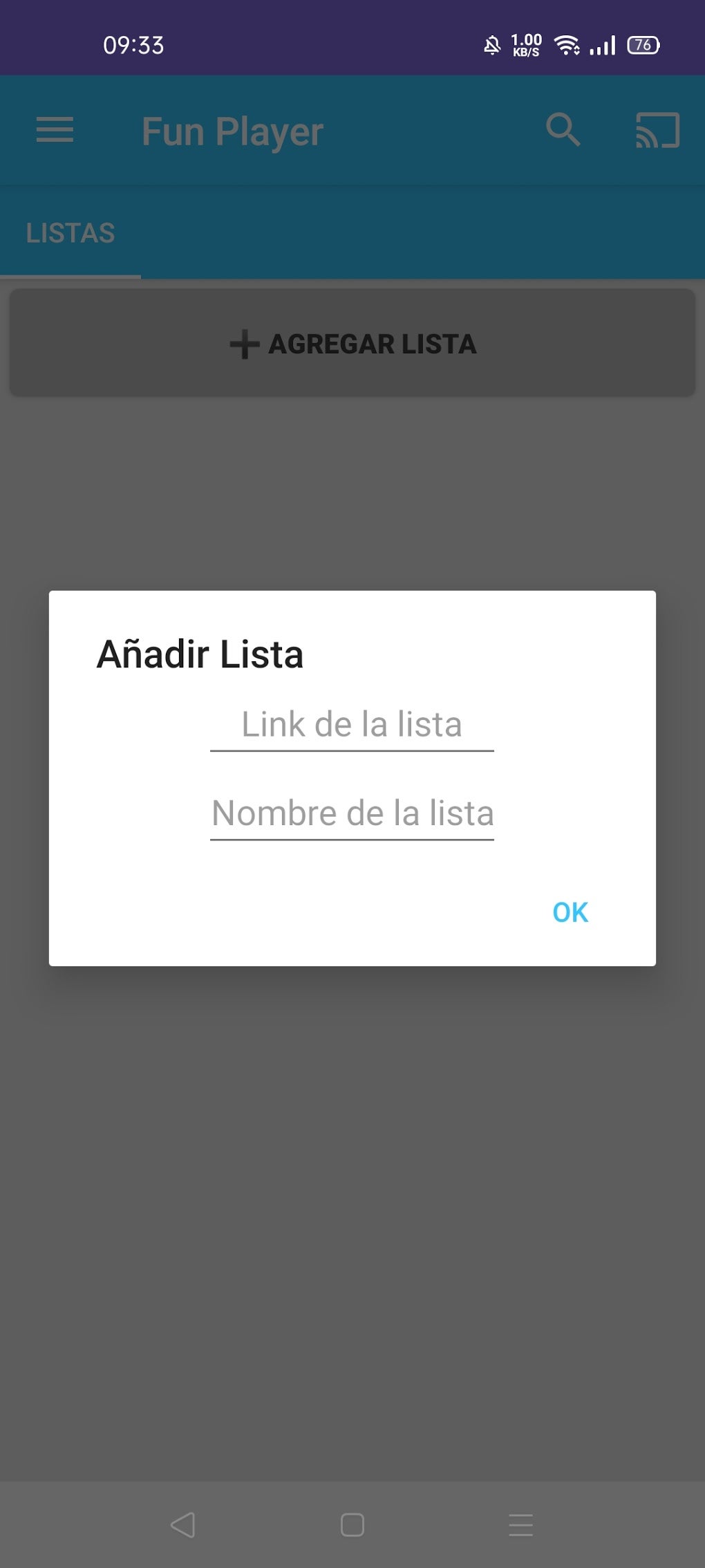Tap the muted notification bell icon

pyautogui.click(x=491, y=44)
